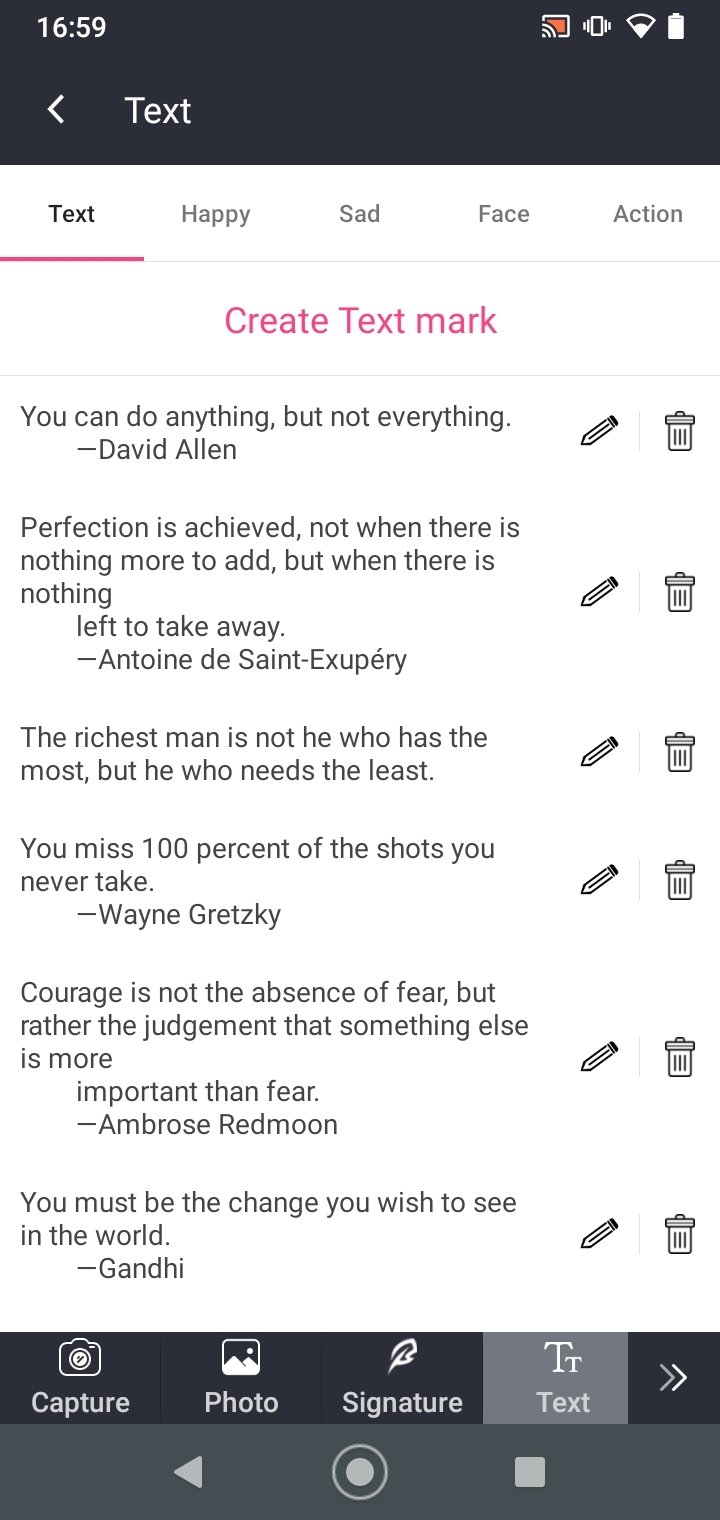Edit the David Allen quote

599,432
